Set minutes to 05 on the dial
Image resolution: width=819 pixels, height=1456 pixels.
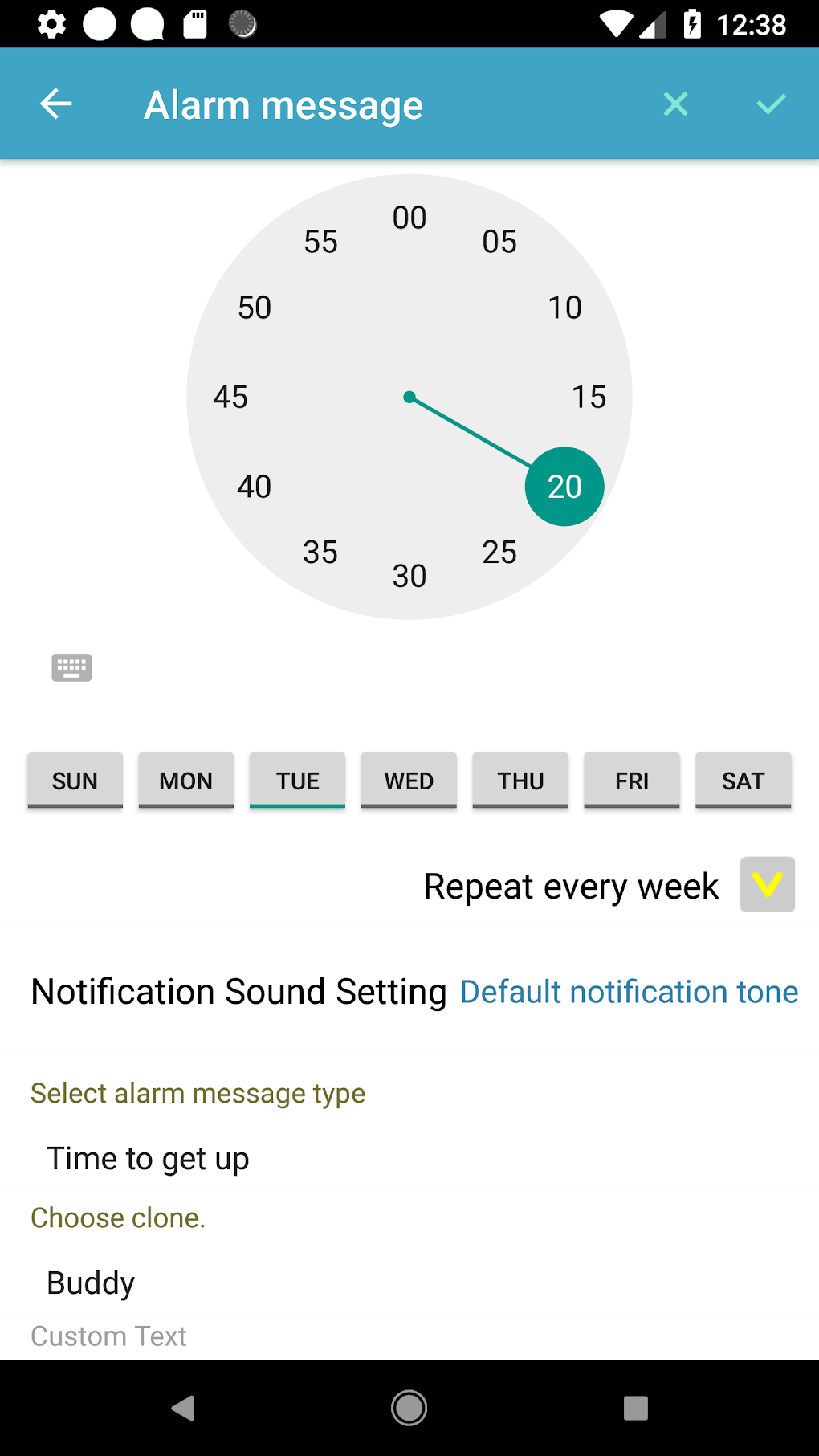(499, 242)
